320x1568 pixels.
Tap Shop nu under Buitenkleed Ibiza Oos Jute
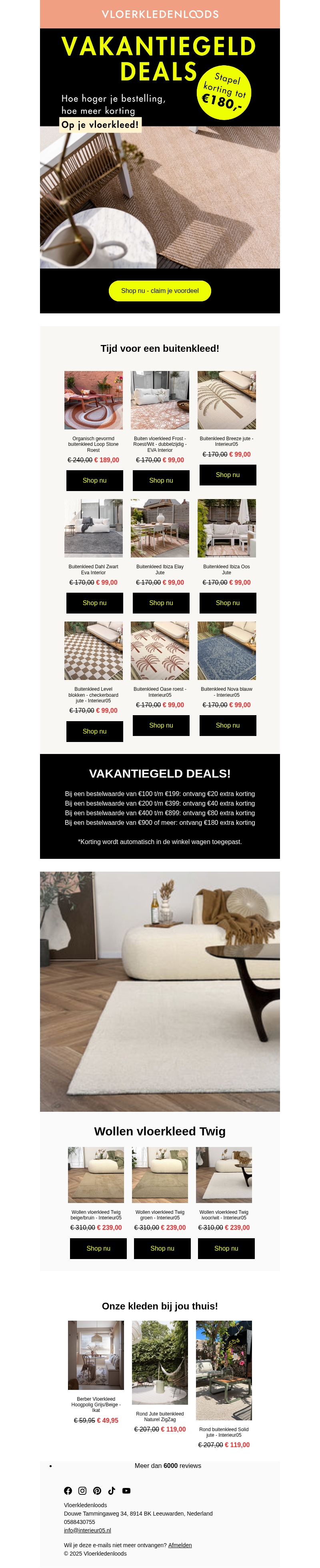coord(227,603)
